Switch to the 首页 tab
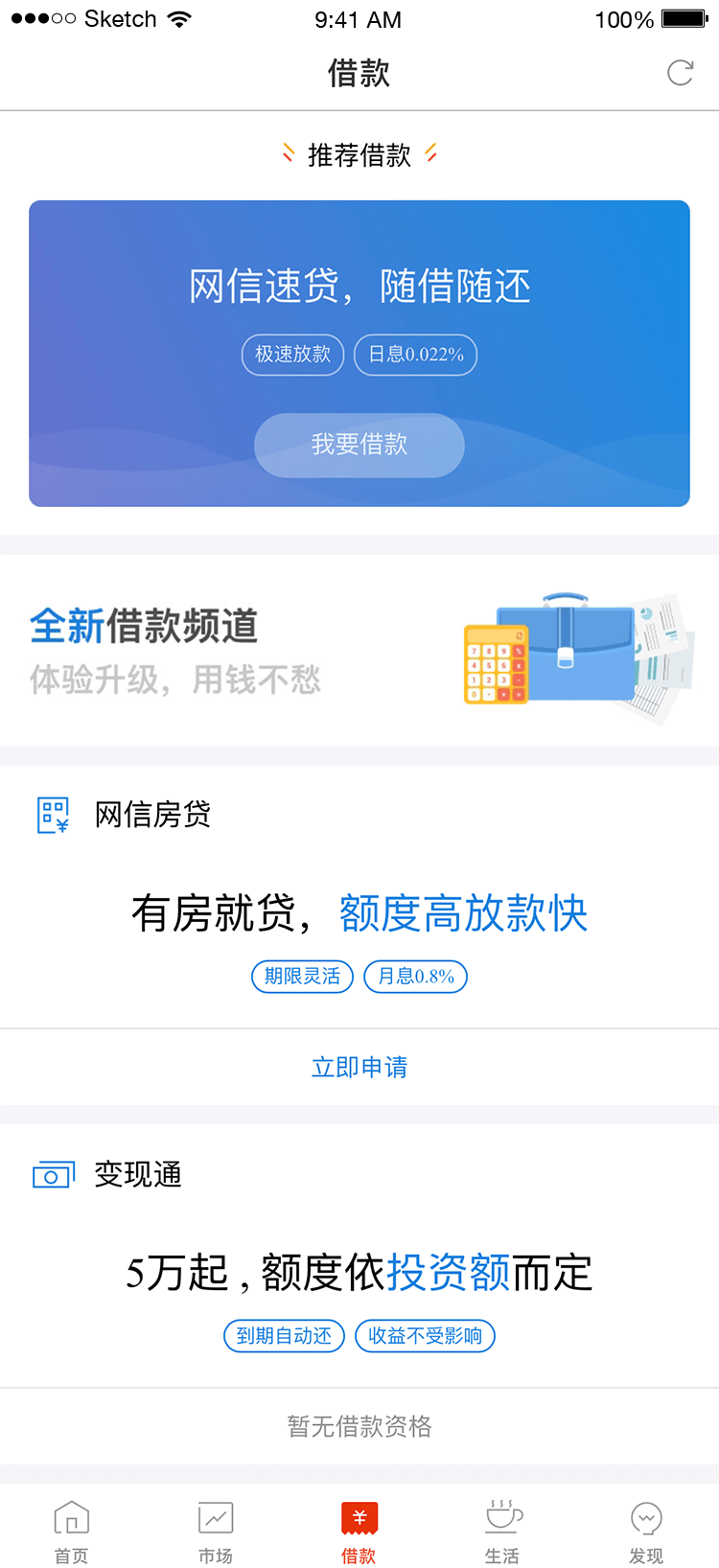The image size is (719, 1568). click(x=72, y=1531)
